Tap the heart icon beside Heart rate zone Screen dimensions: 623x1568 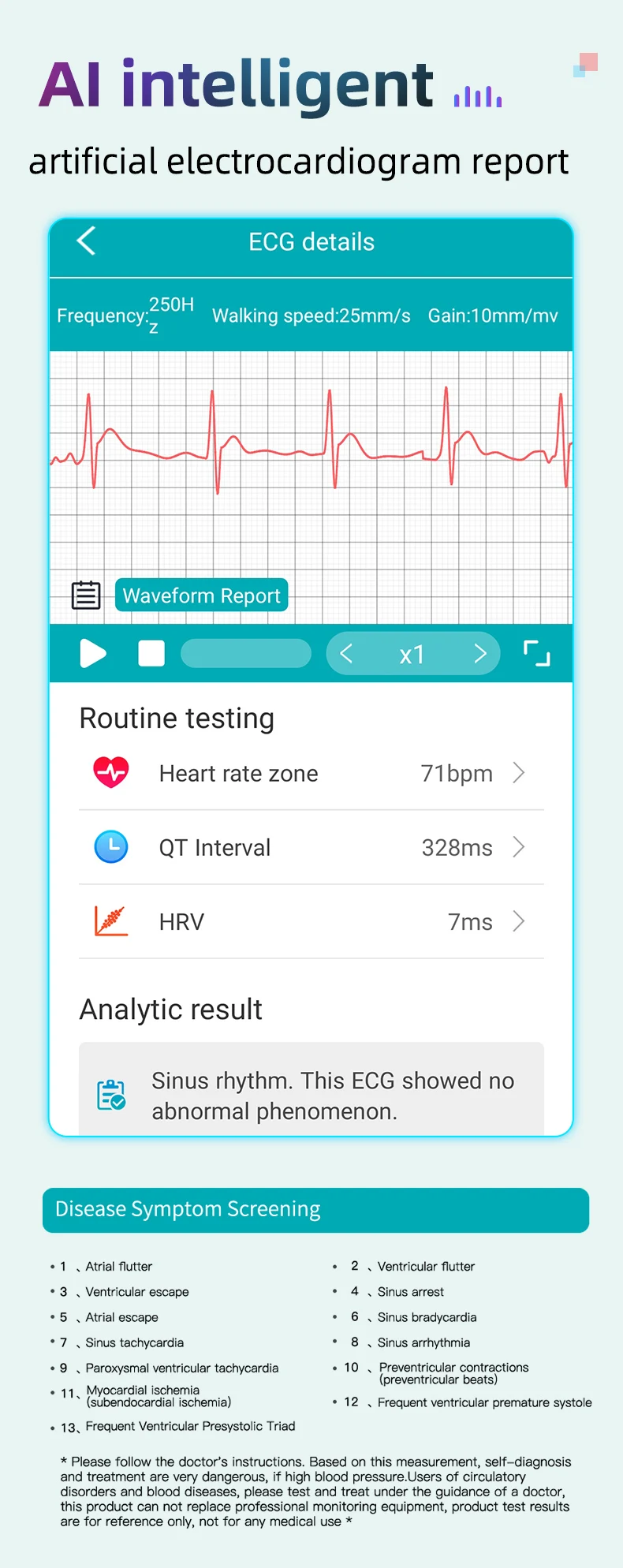(x=111, y=773)
